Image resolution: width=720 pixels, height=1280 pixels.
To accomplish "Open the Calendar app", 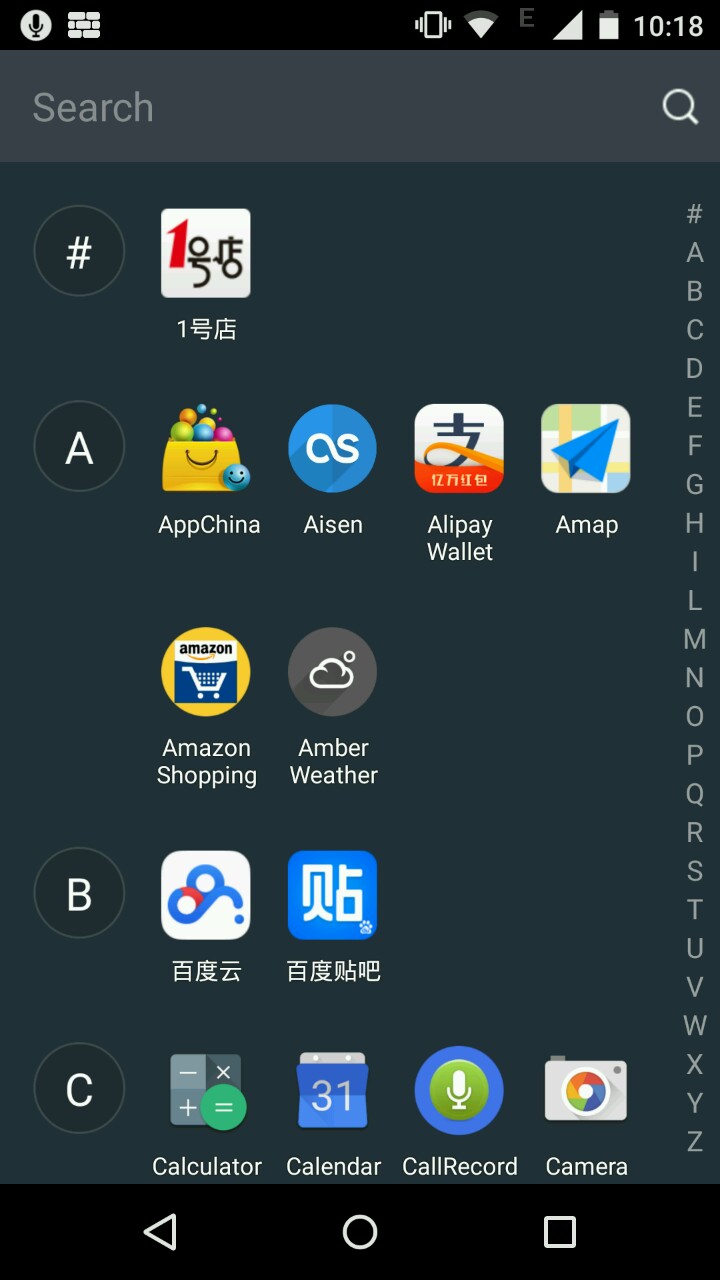I will pyautogui.click(x=333, y=1090).
